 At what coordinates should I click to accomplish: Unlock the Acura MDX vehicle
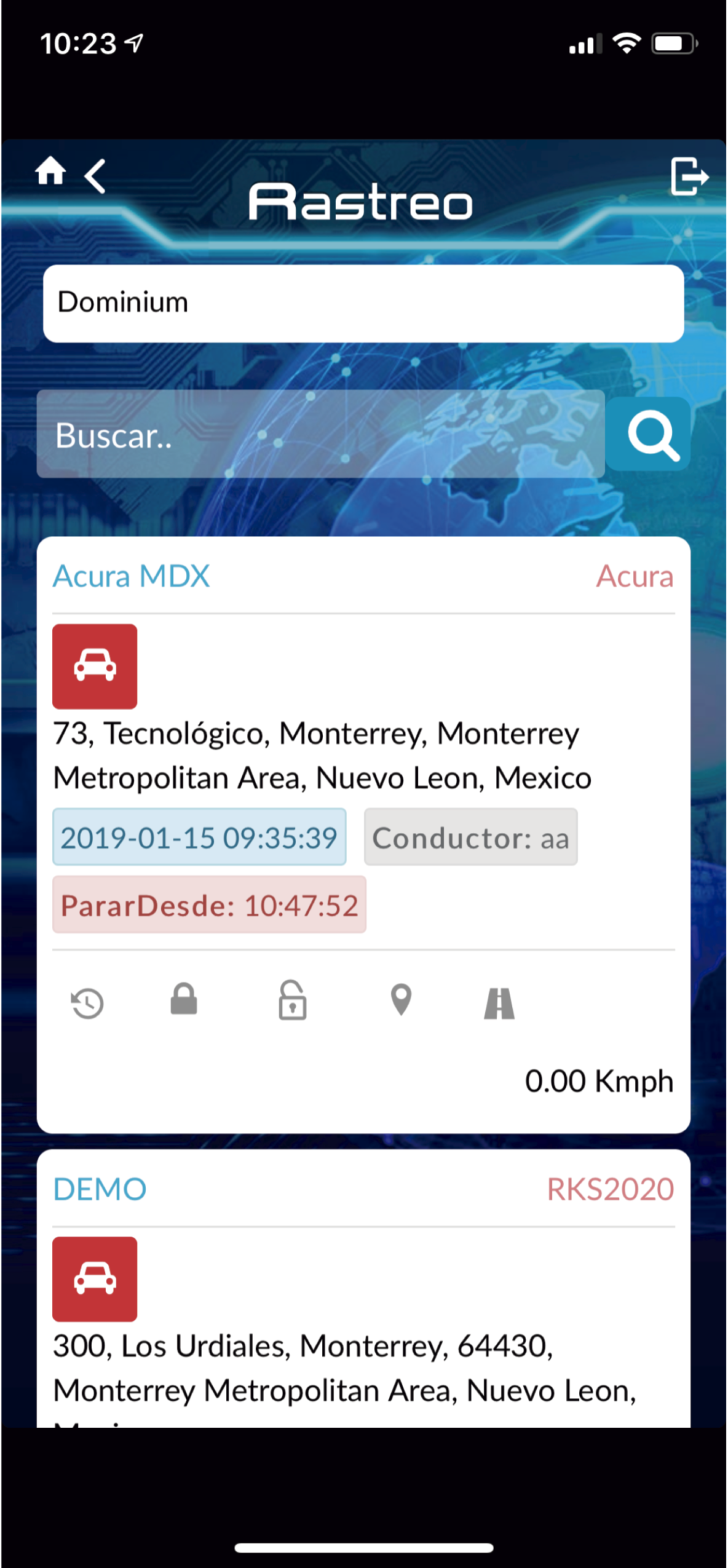pyautogui.click(x=293, y=1001)
